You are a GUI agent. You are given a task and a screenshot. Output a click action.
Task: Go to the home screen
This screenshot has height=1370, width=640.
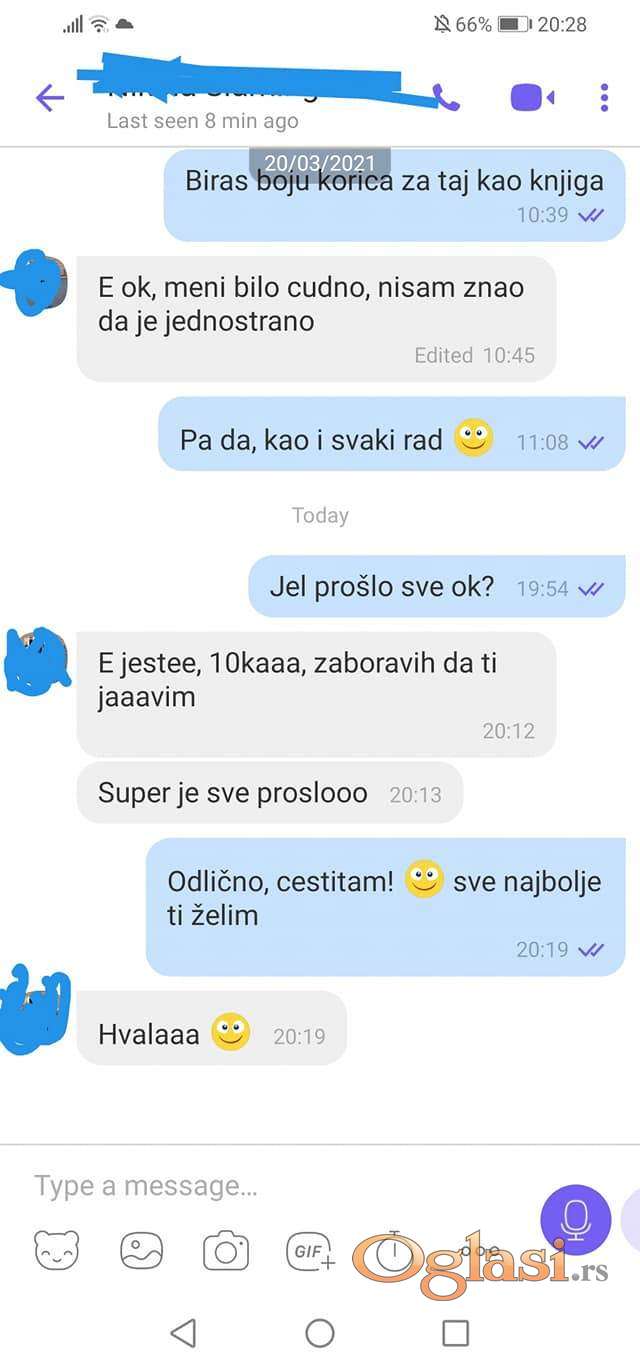[320, 1332]
